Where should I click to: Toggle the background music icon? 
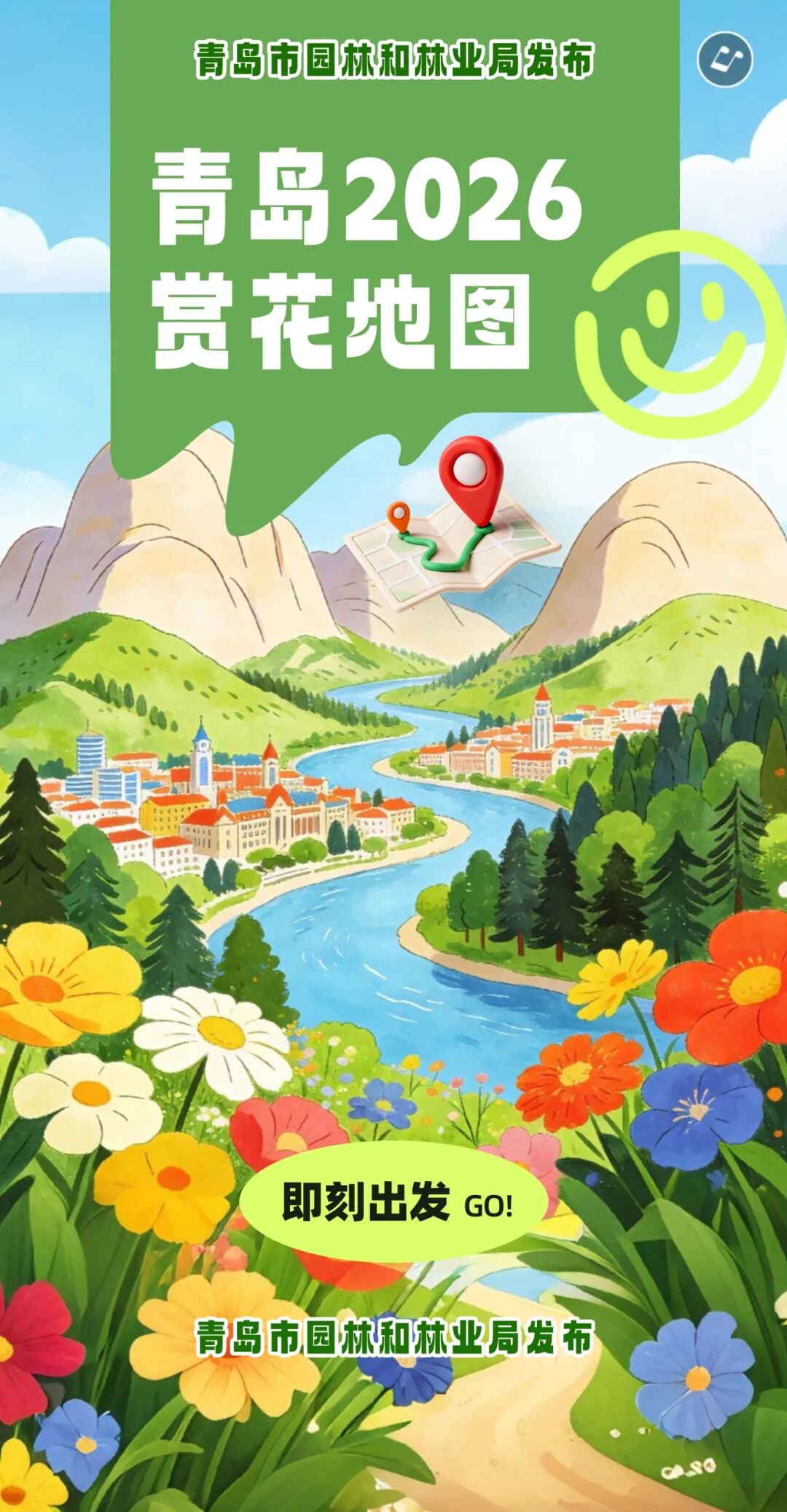coord(724,59)
